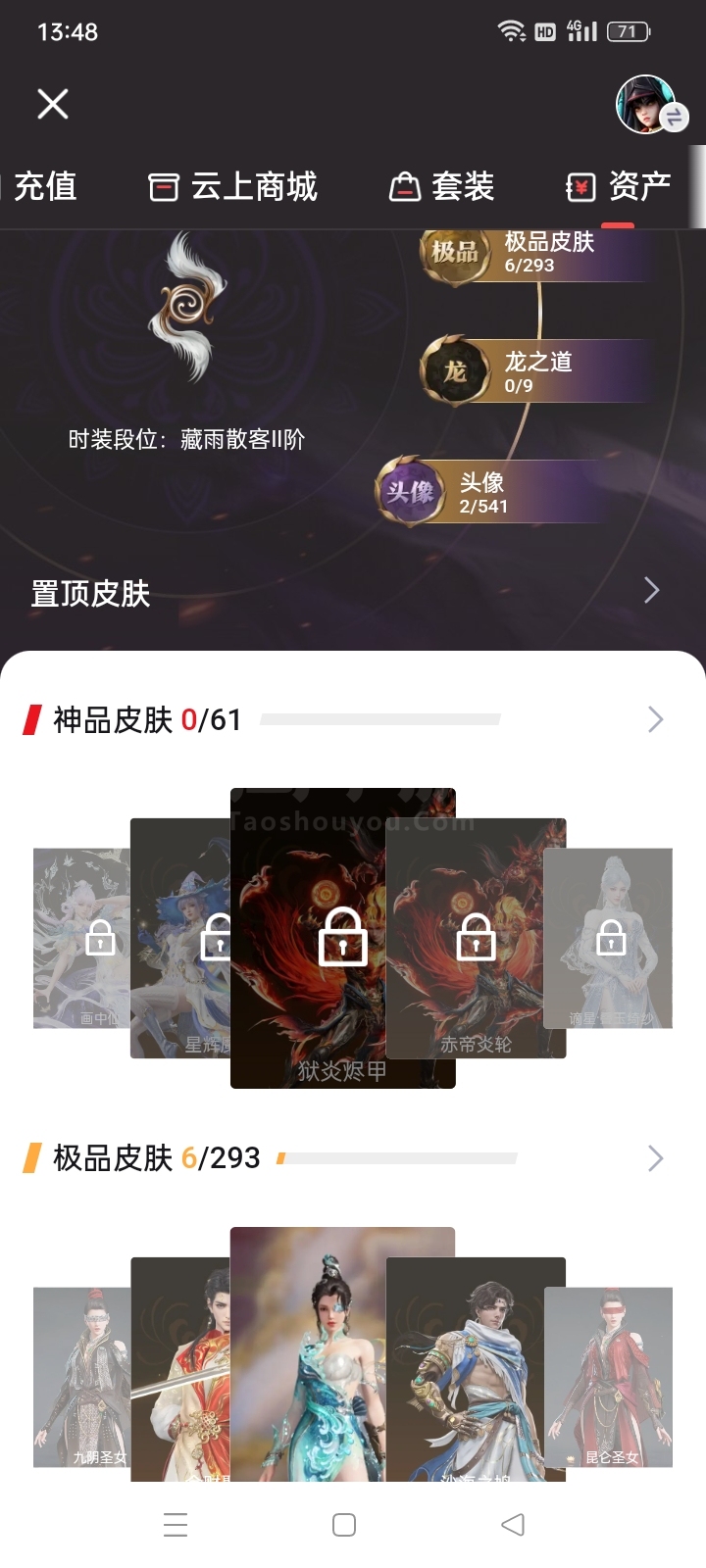Open the 云上商城 tab
The height and width of the screenshot is (1568, 706).
coord(233,186)
